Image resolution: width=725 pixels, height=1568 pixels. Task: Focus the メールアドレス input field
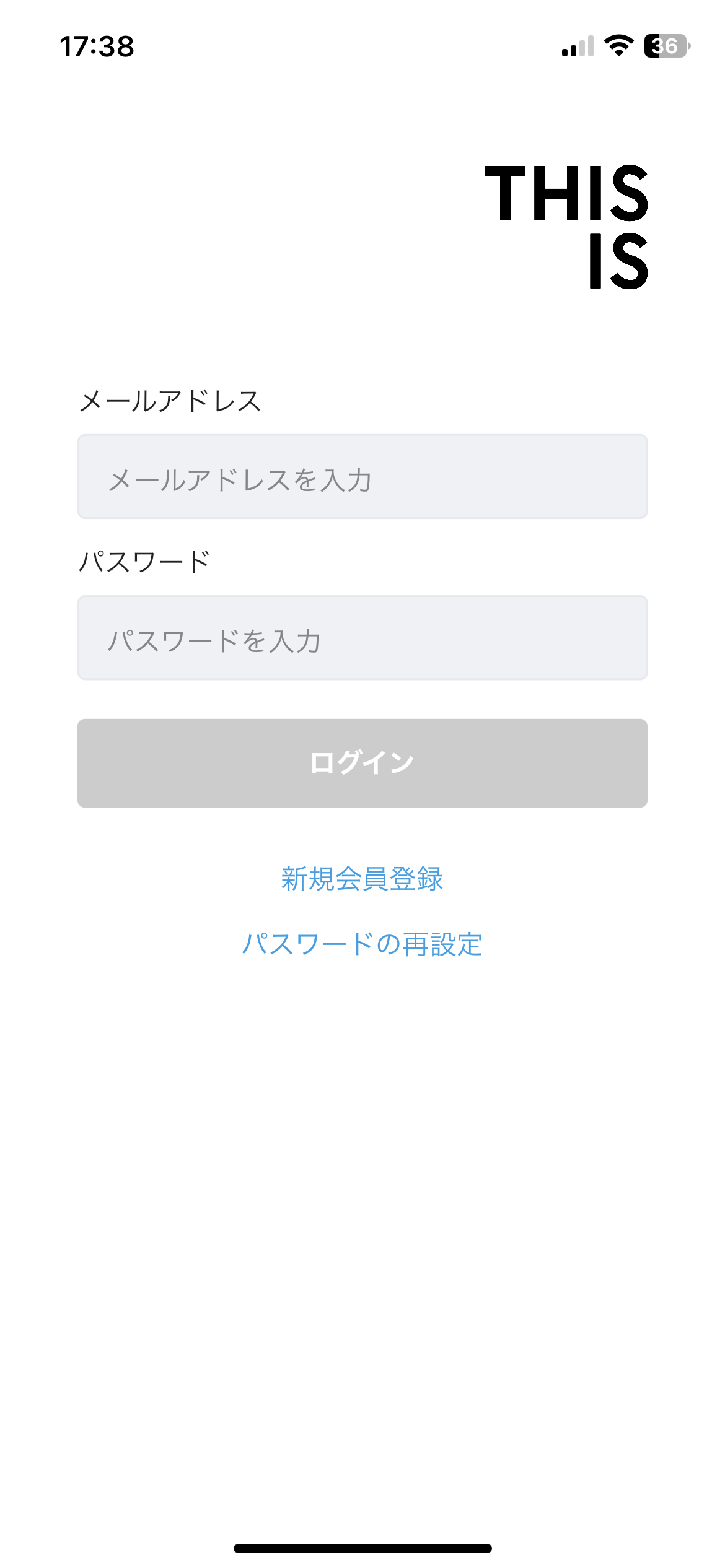click(362, 476)
